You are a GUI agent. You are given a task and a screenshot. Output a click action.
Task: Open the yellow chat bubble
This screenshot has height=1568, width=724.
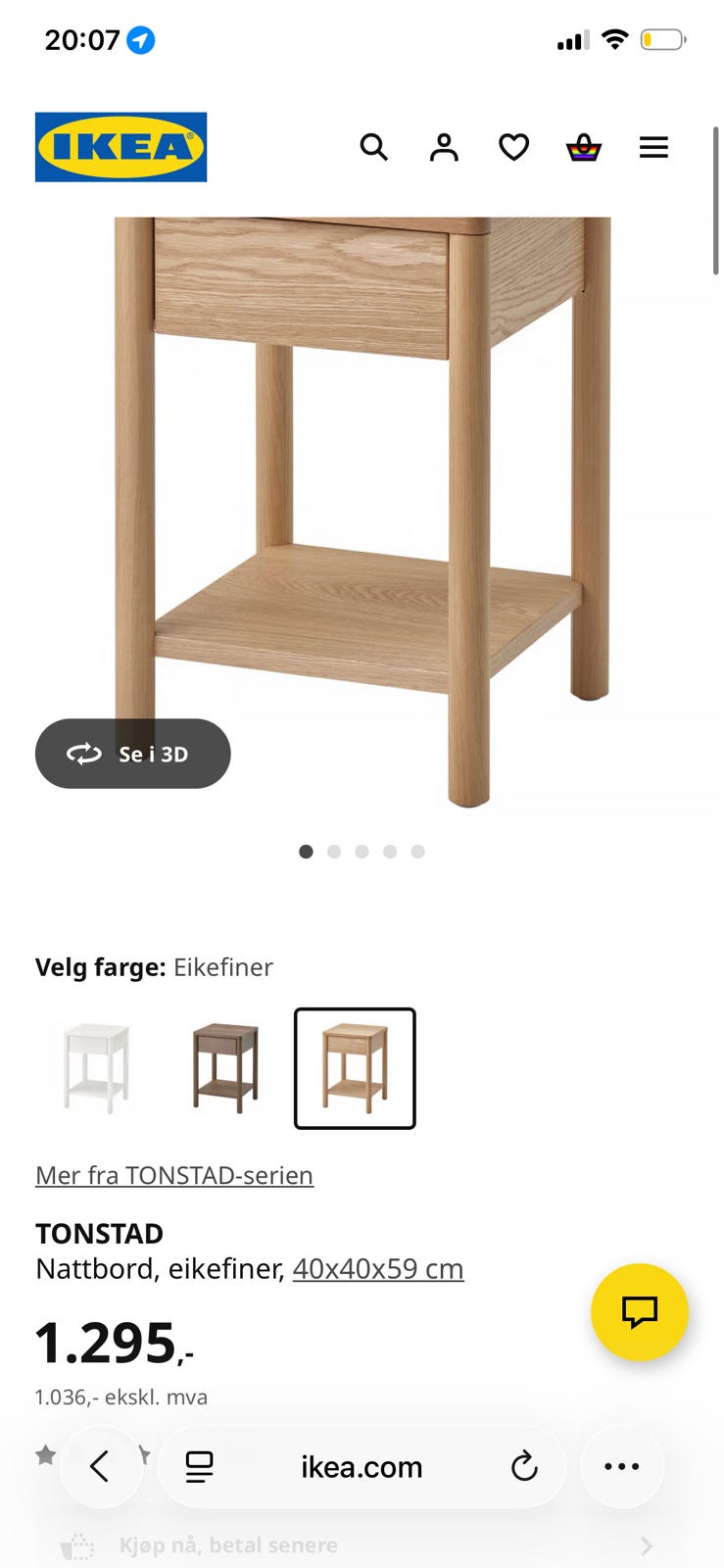640,1312
